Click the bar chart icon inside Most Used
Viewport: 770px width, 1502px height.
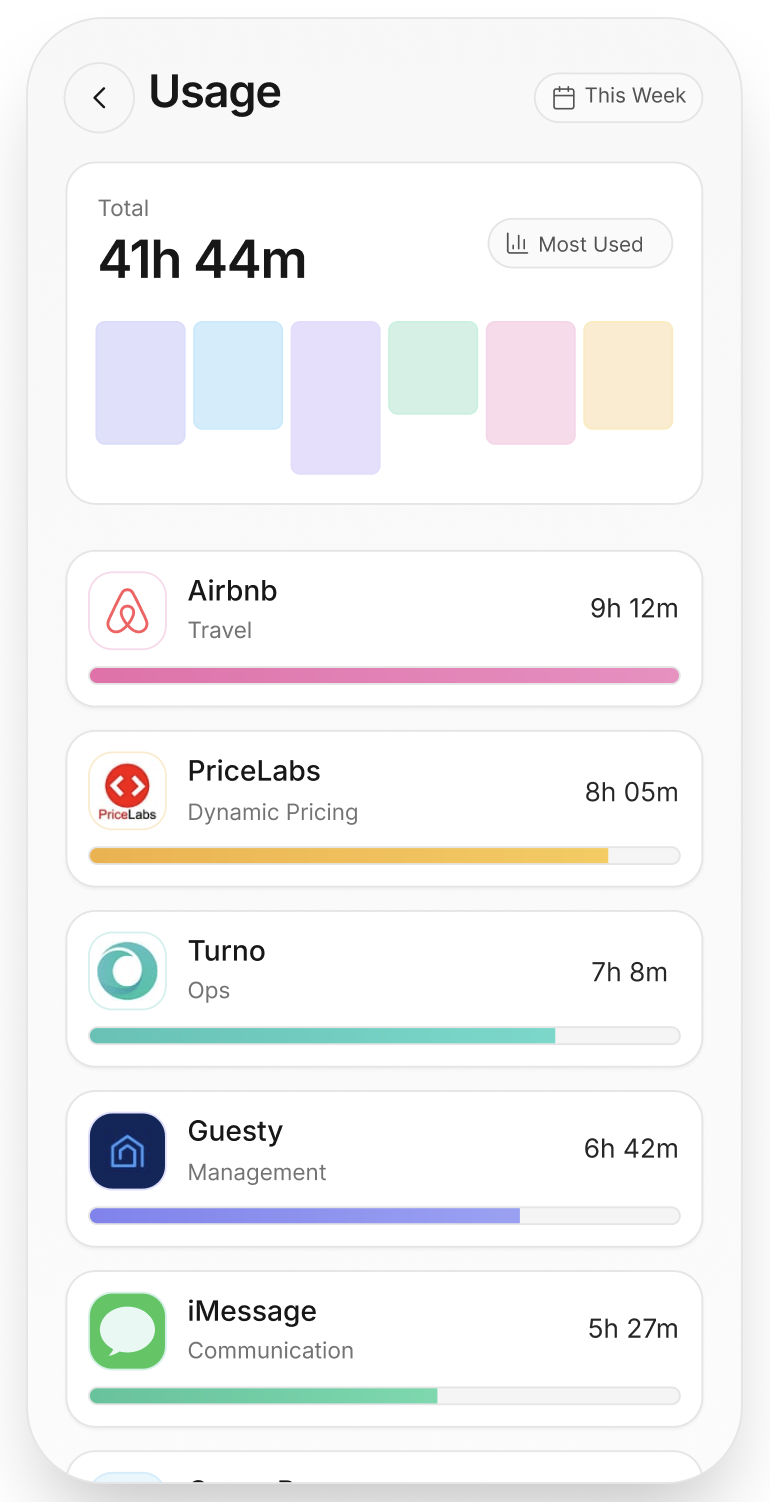coord(515,243)
